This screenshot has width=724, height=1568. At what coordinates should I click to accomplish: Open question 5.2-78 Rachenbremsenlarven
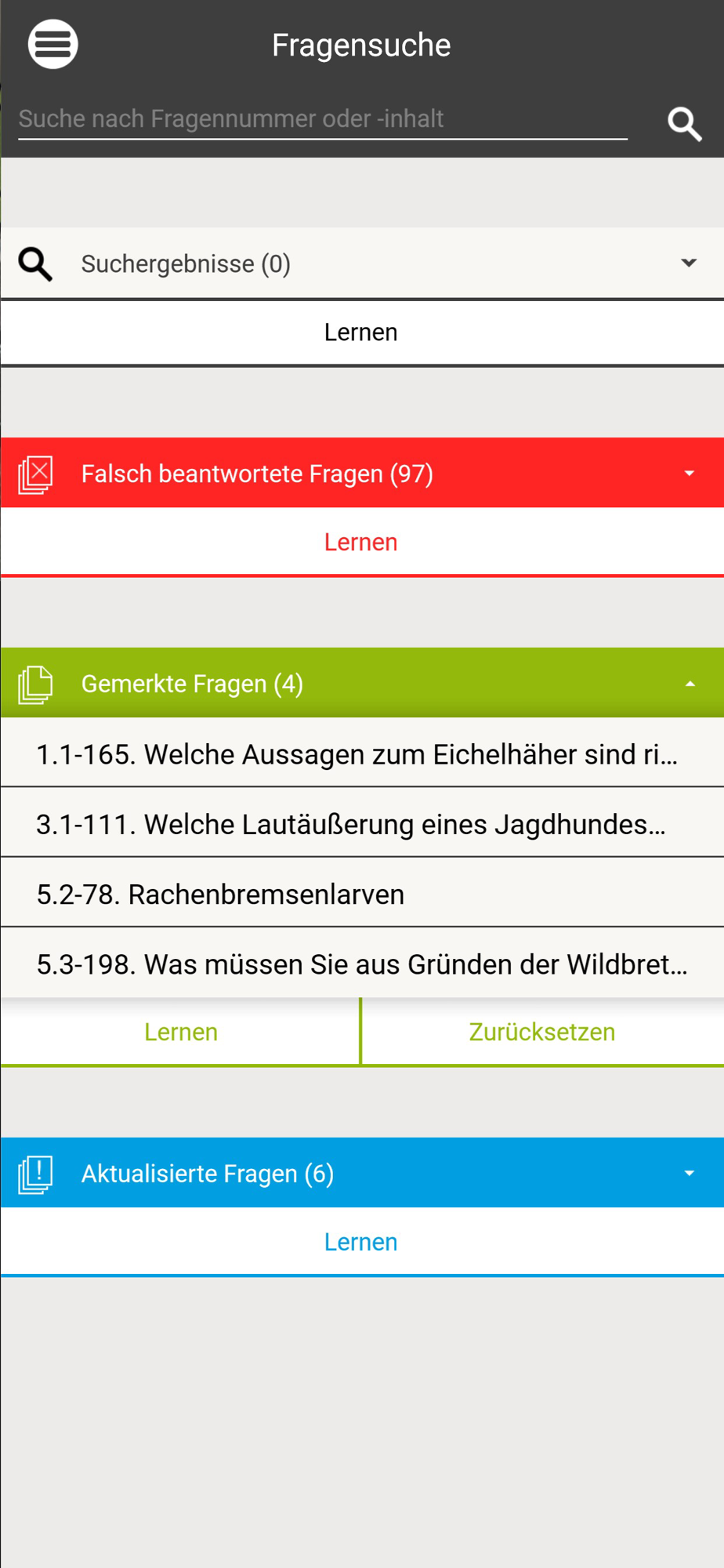click(362, 893)
